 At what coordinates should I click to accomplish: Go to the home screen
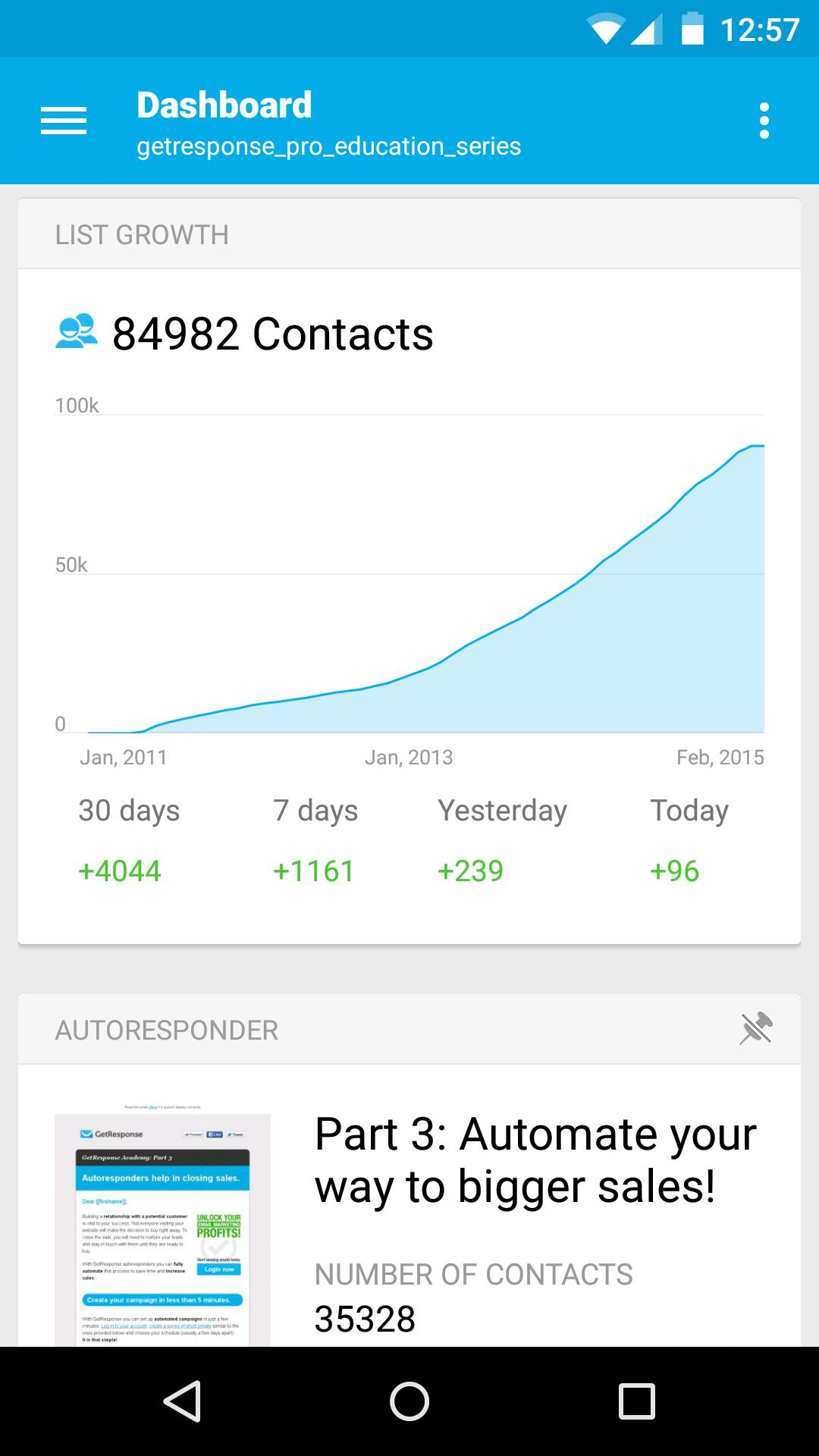(409, 1401)
